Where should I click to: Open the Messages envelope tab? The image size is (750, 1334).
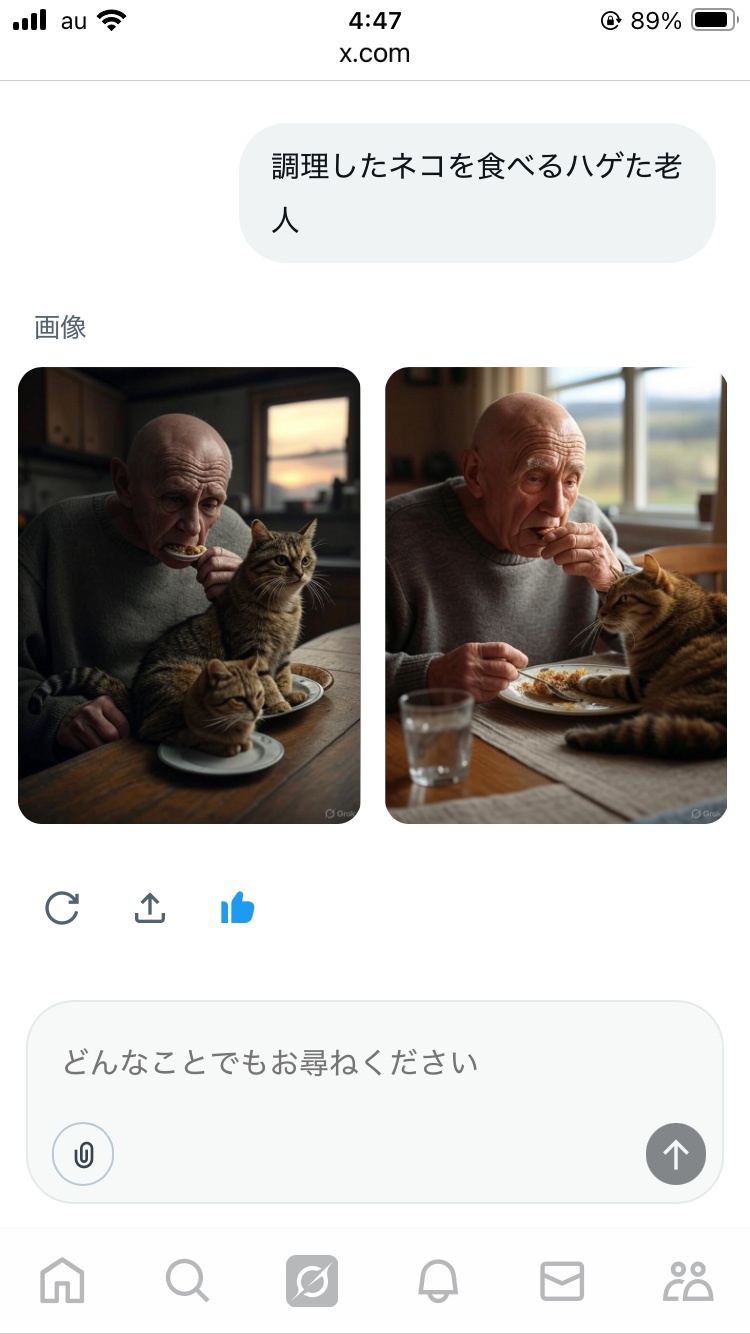click(562, 1280)
